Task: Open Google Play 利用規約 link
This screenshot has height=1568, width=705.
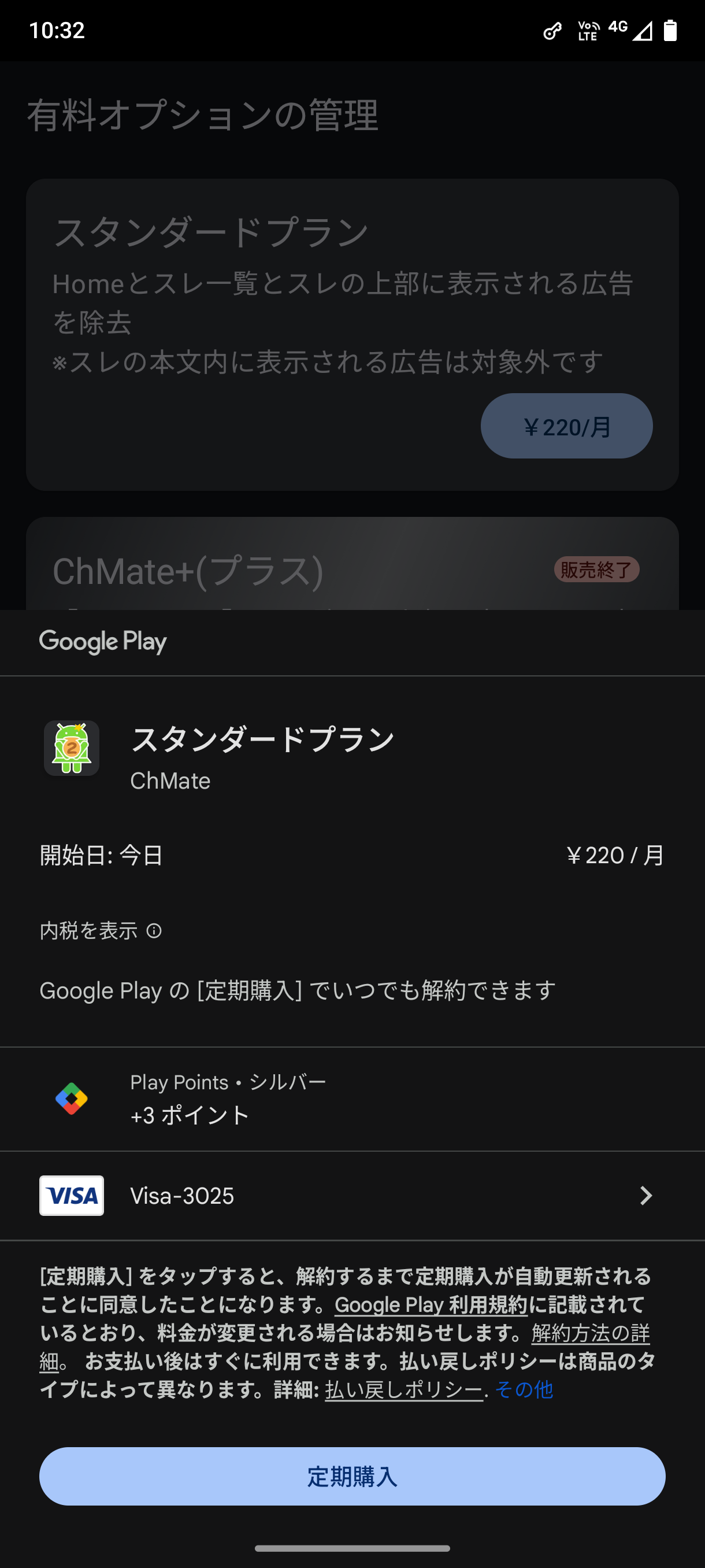Action: pos(431,1305)
